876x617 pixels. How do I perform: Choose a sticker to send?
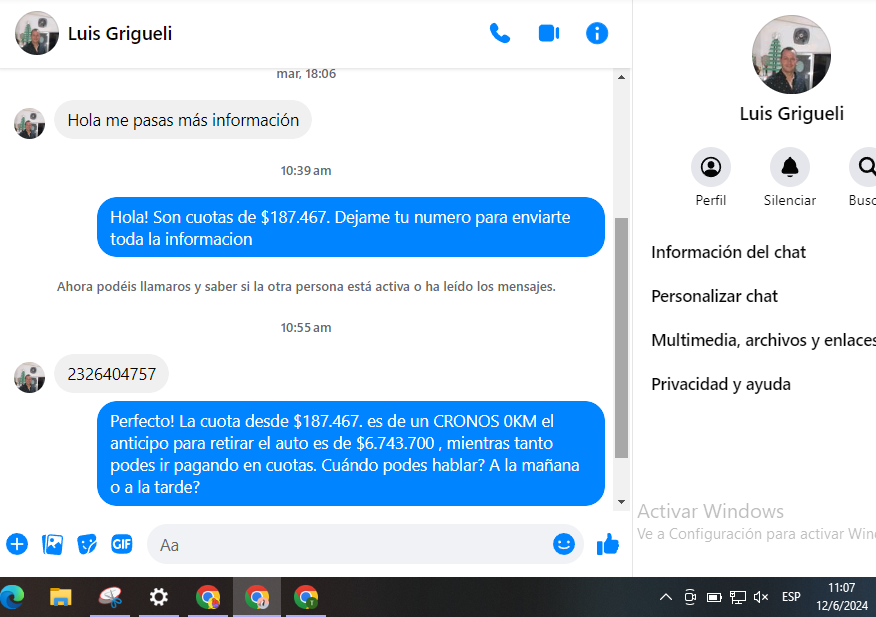[87, 544]
